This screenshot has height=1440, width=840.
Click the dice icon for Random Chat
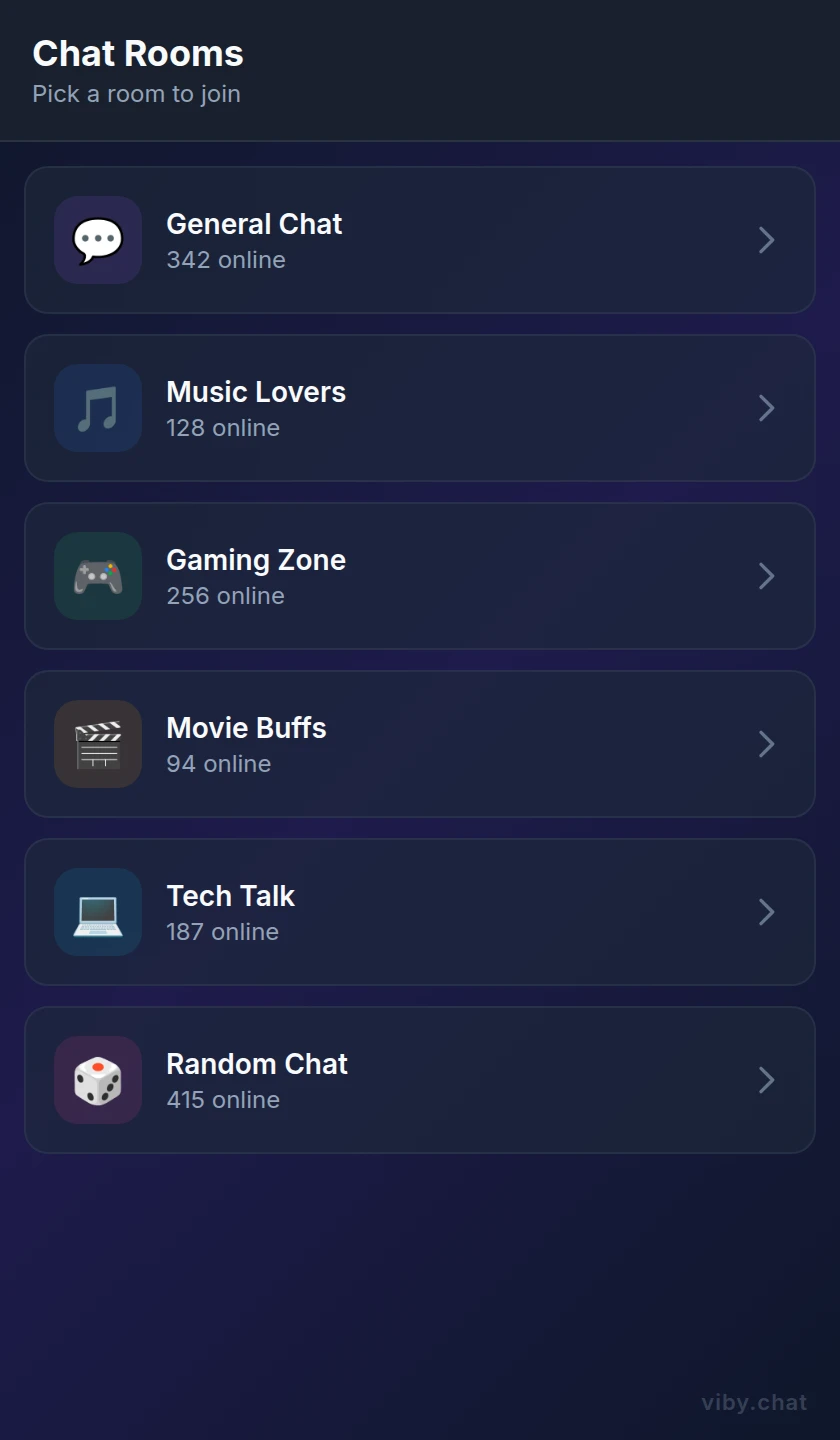click(97, 1080)
